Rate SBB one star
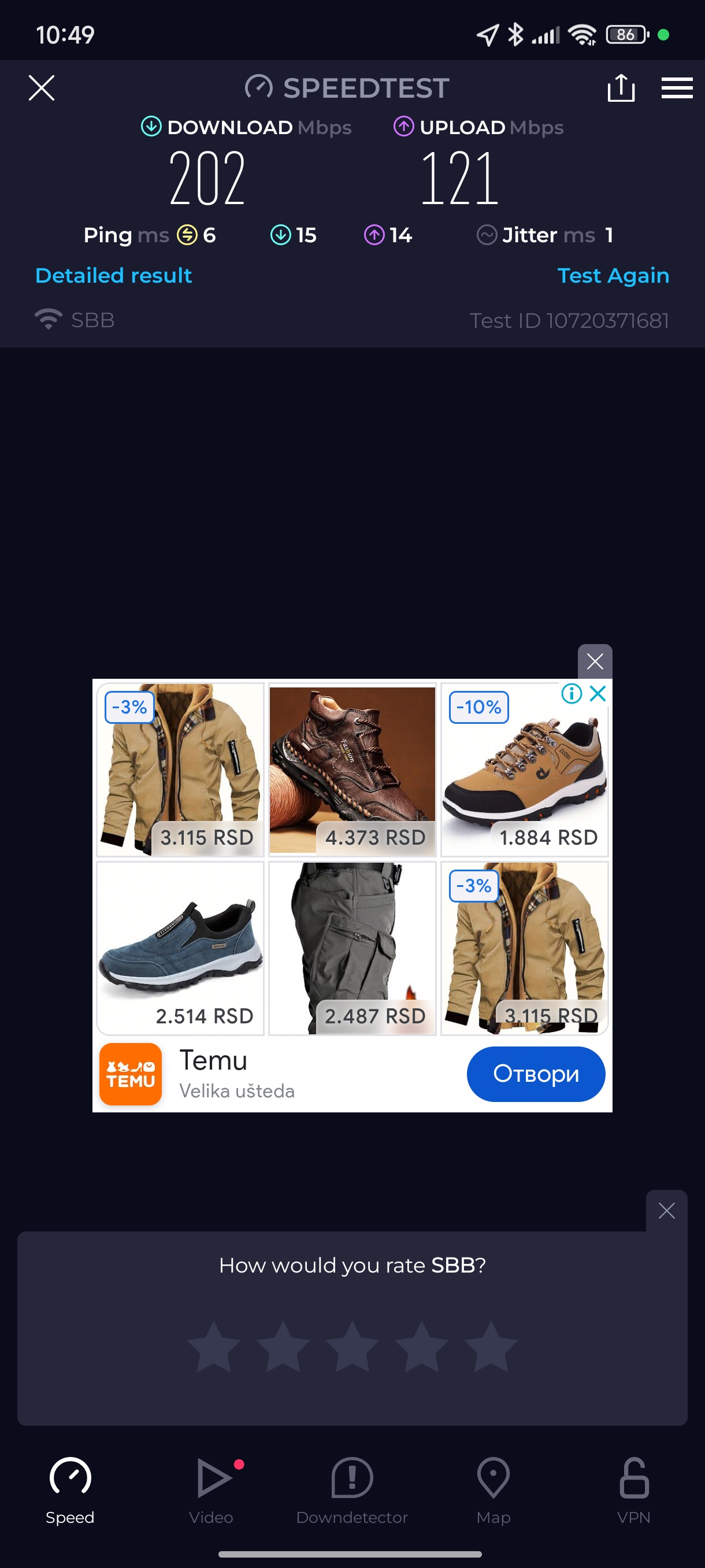The image size is (705, 1568). point(213,1347)
